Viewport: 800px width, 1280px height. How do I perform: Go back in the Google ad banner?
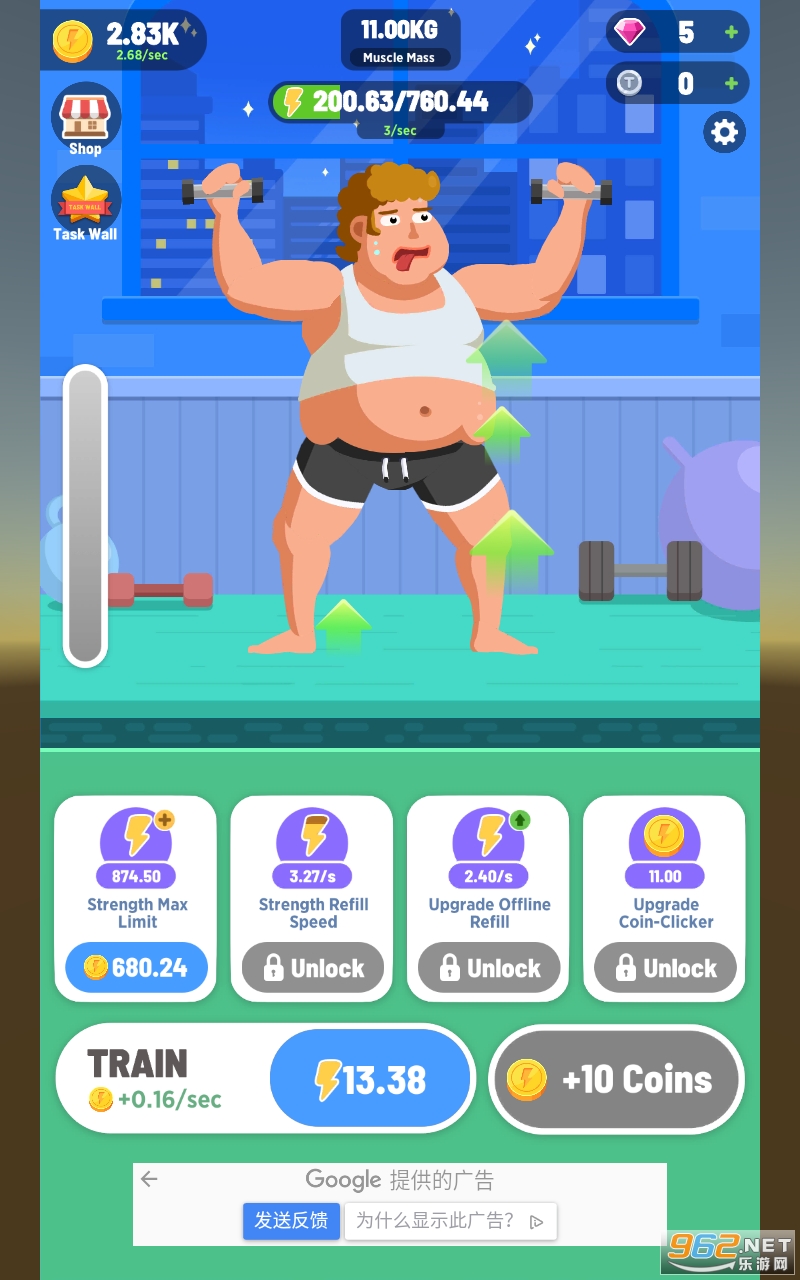coord(150,1180)
